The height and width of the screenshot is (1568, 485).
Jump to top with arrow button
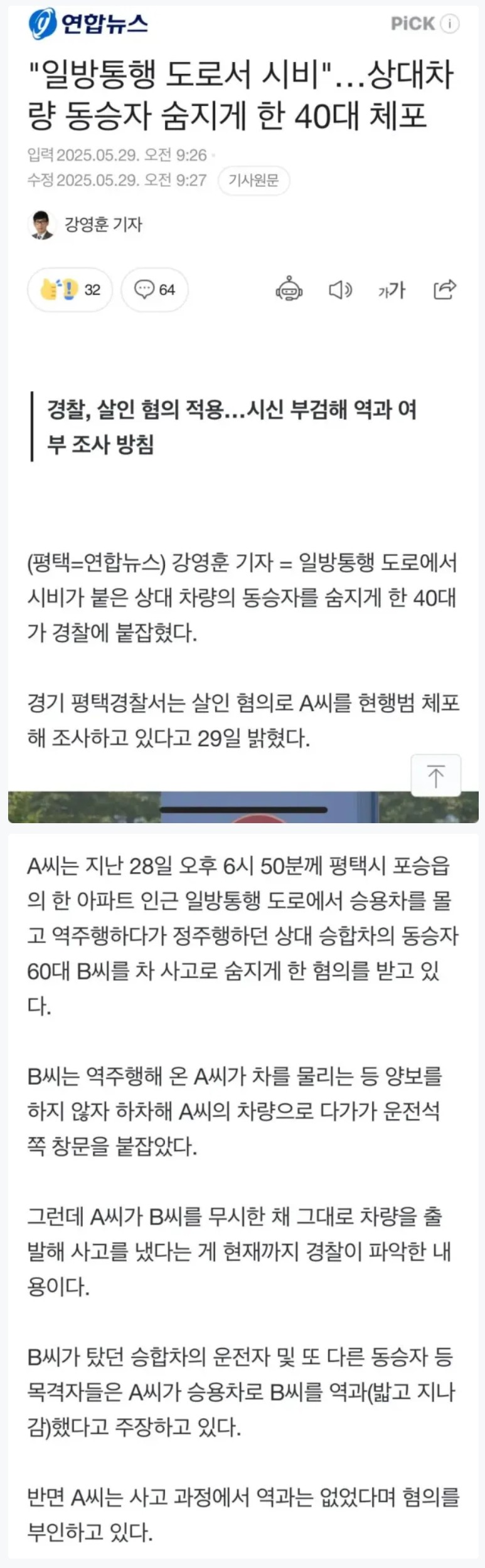click(435, 776)
